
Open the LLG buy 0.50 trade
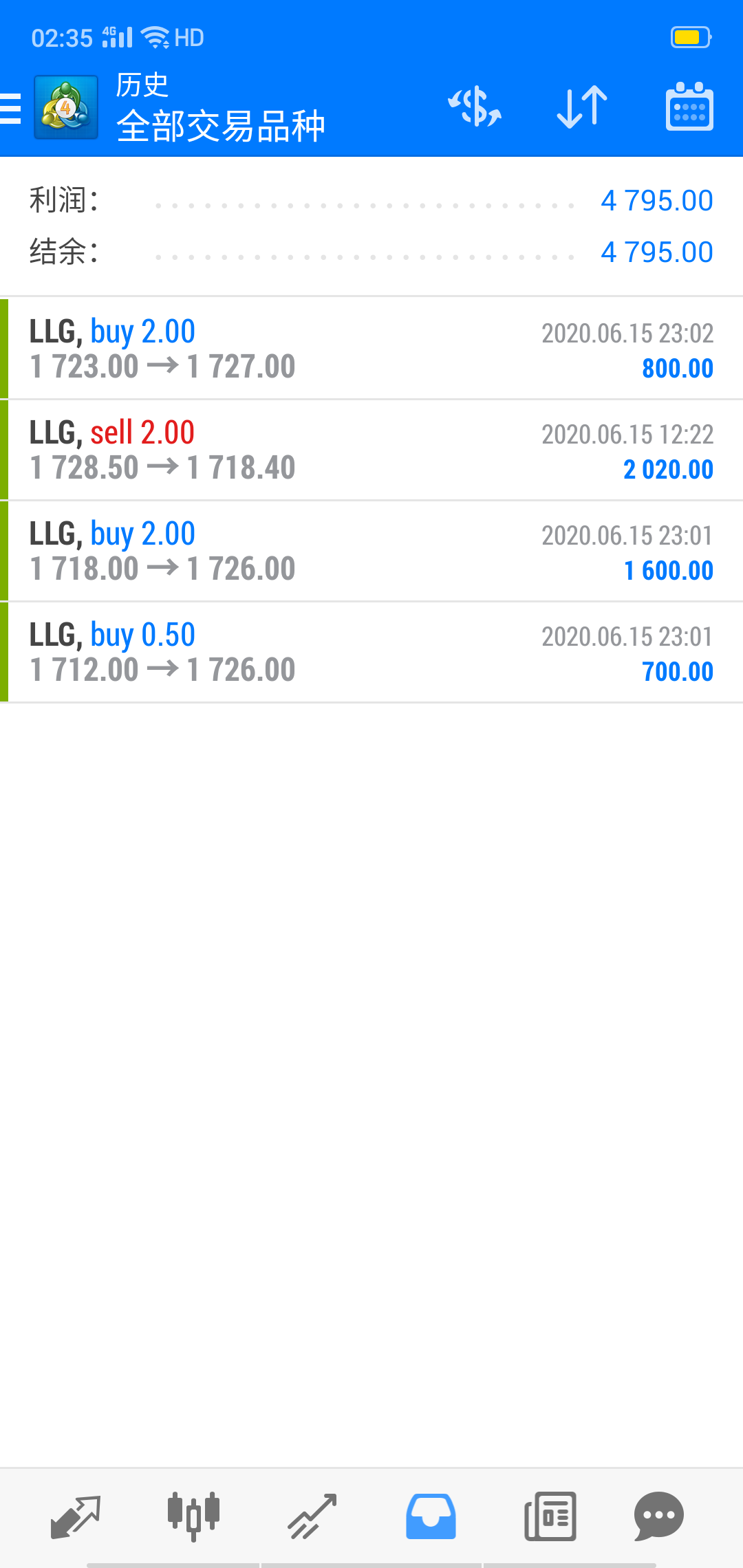371,652
